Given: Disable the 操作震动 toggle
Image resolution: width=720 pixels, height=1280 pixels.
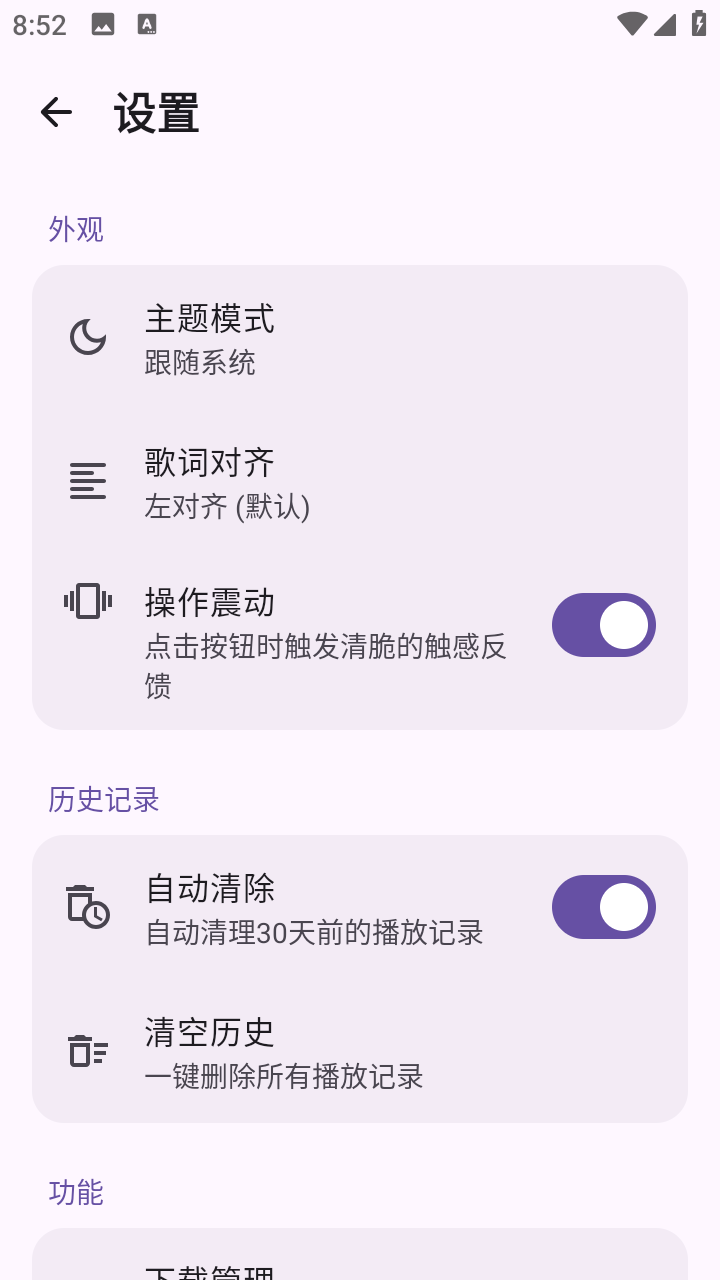Looking at the screenshot, I should coord(604,624).
